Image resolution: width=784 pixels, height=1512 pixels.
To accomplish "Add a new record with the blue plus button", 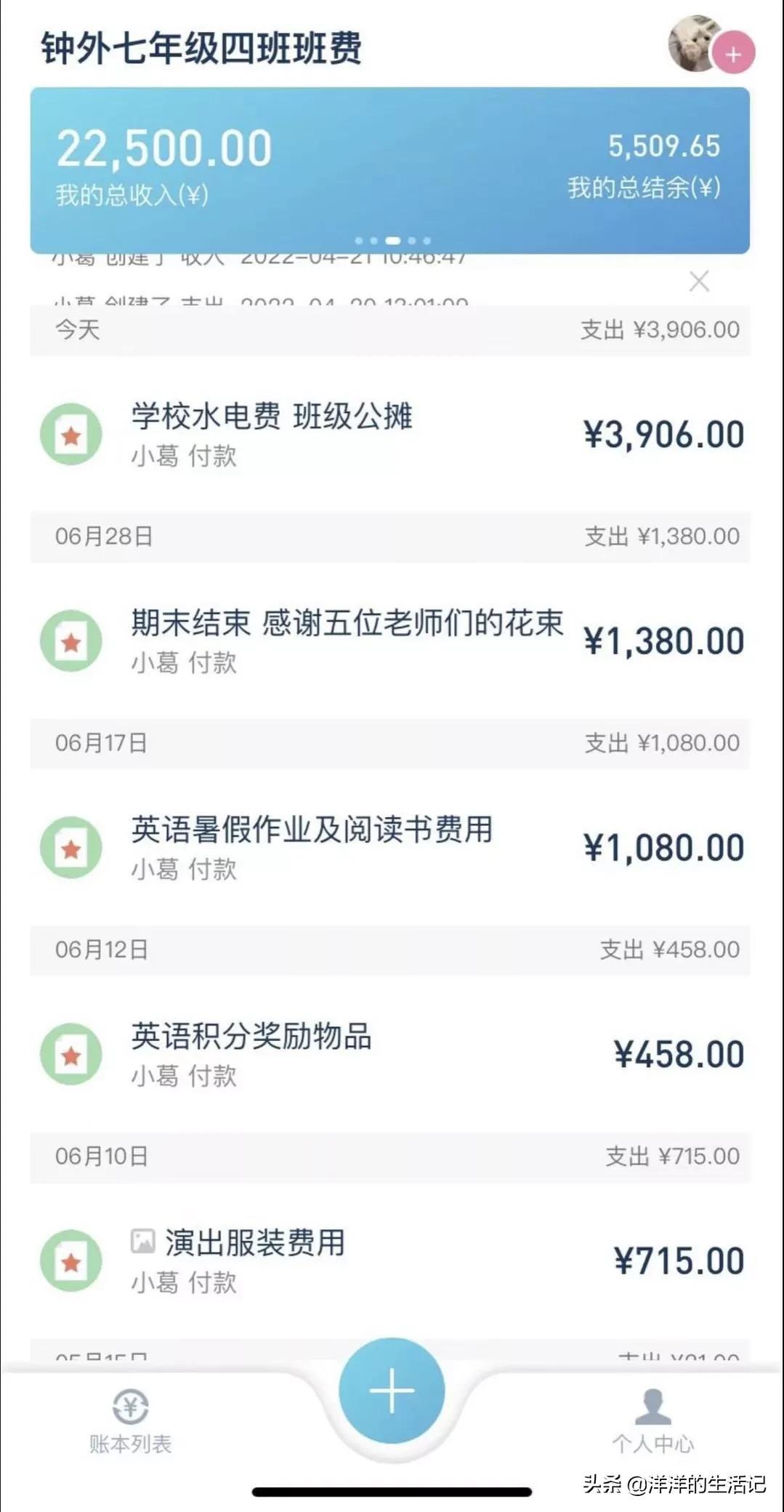I will pos(392,1390).
